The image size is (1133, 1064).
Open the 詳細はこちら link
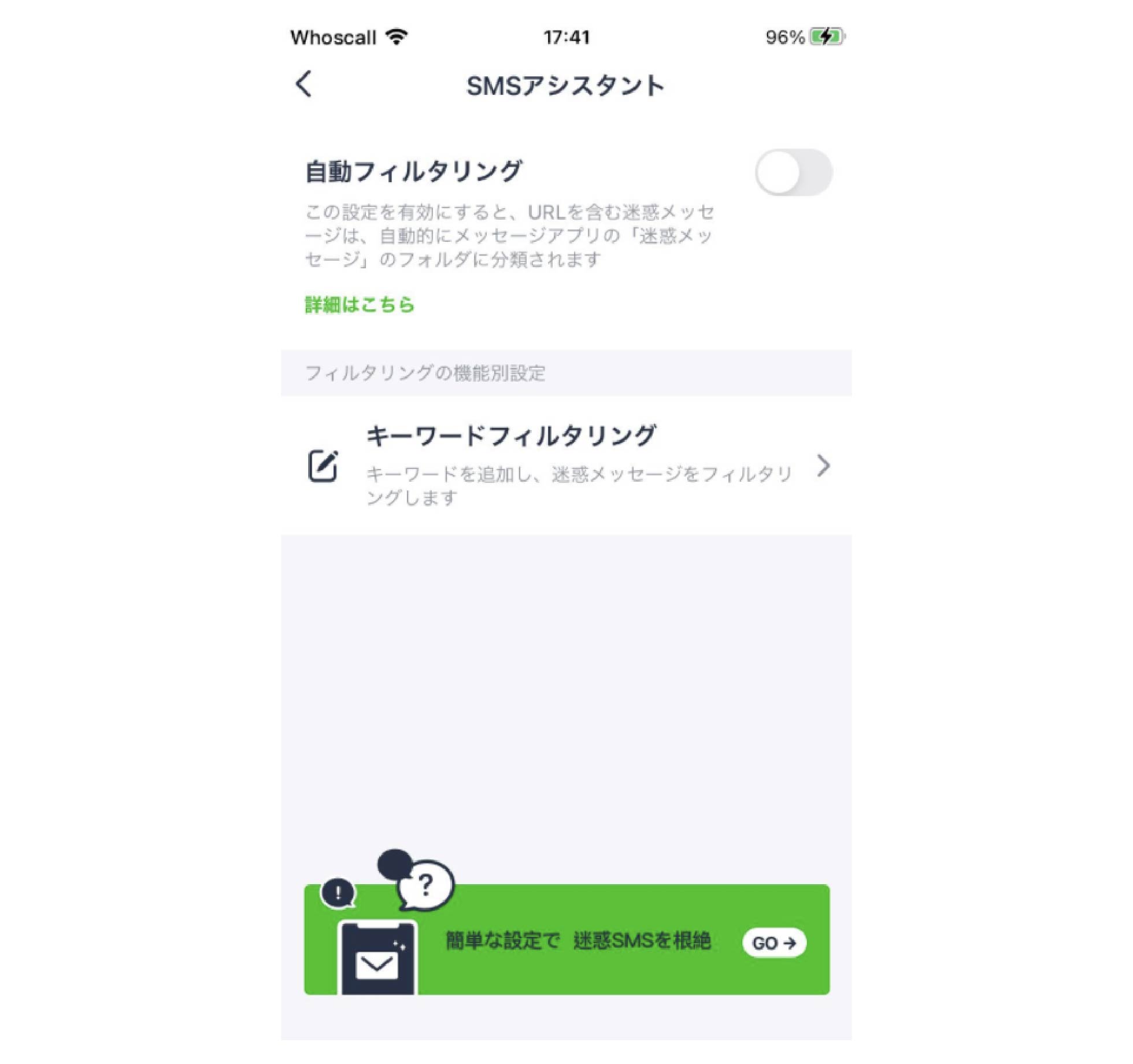point(360,305)
